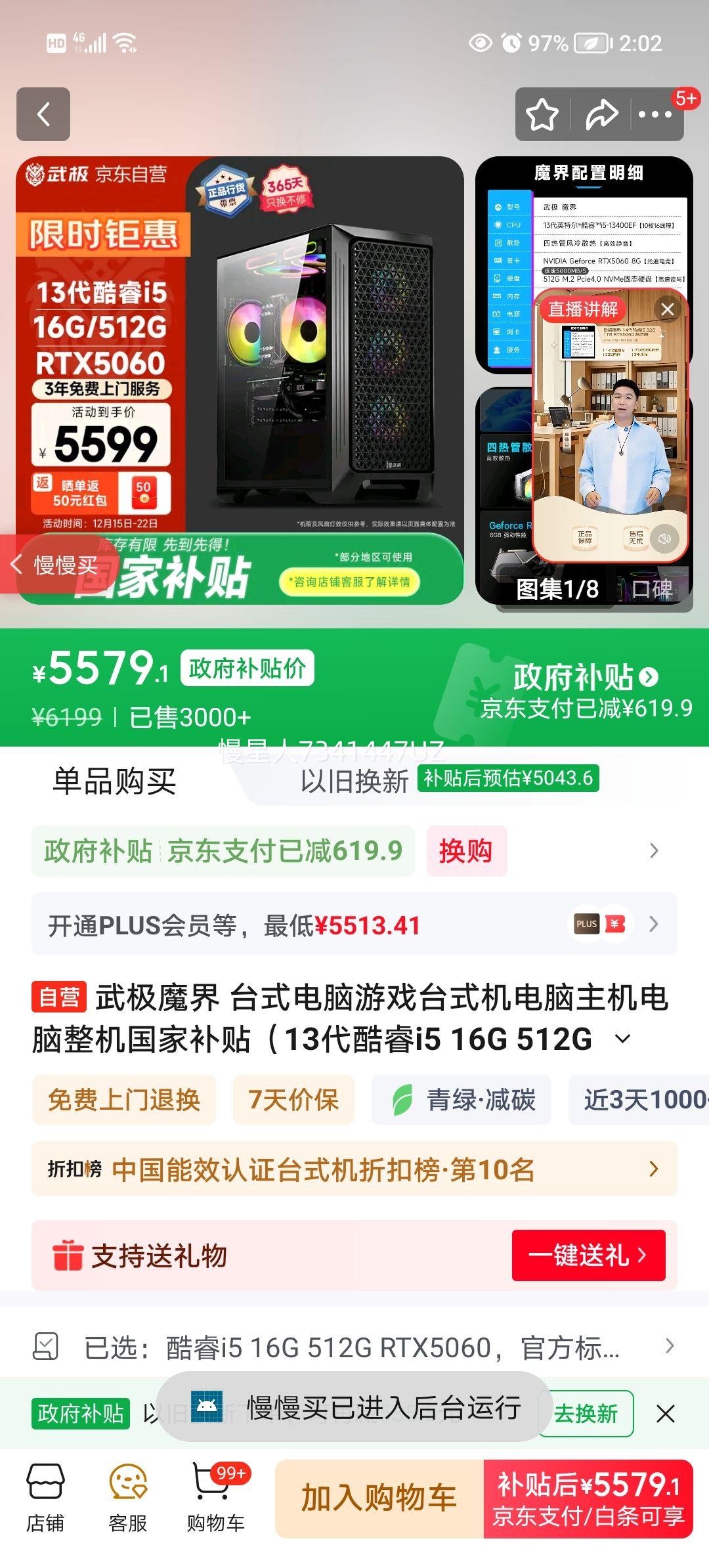Go back using the back arrow
Viewport: 709px width, 1568px height.
point(44,114)
